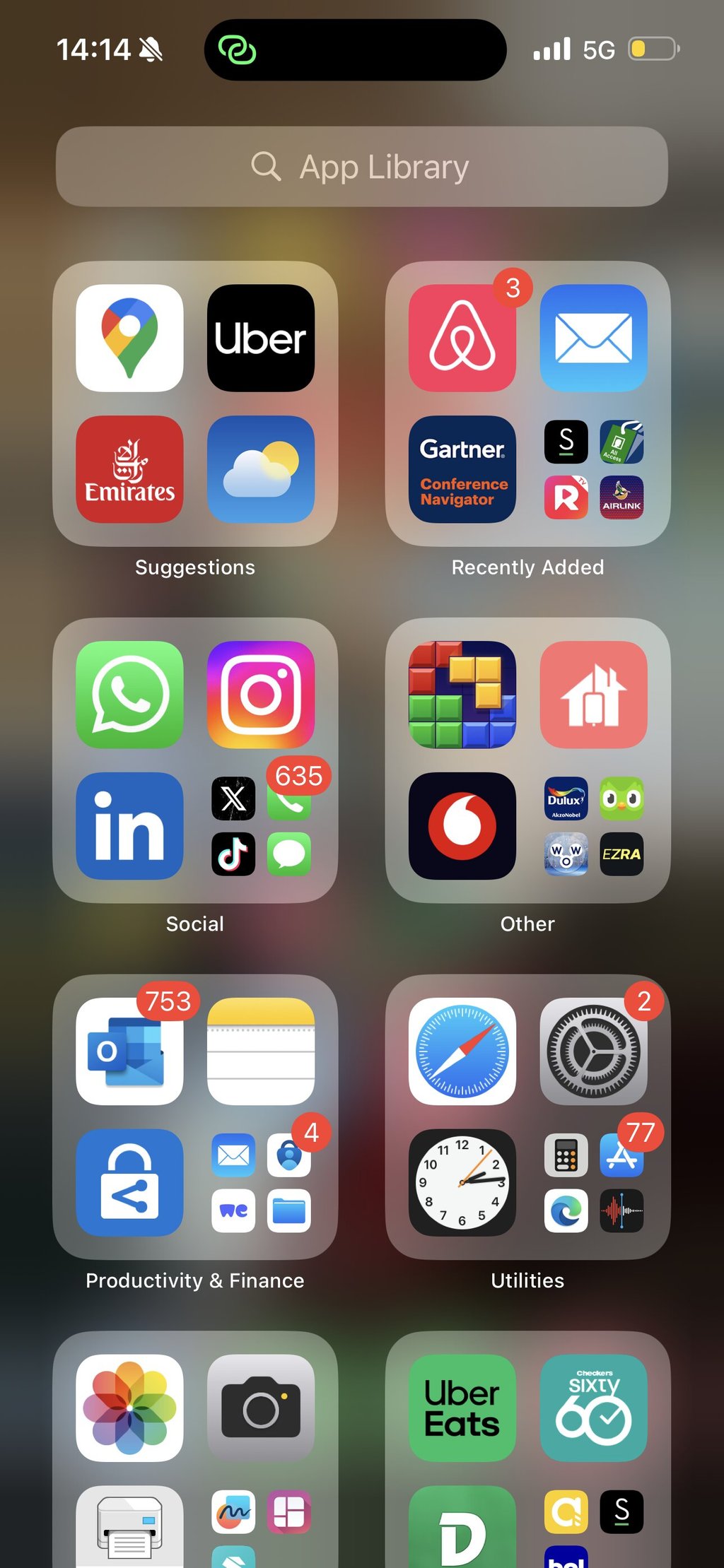The height and width of the screenshot is (1568, 724).
Task: Open the Checkers Sixty60 app
Action: [593, 1408]
